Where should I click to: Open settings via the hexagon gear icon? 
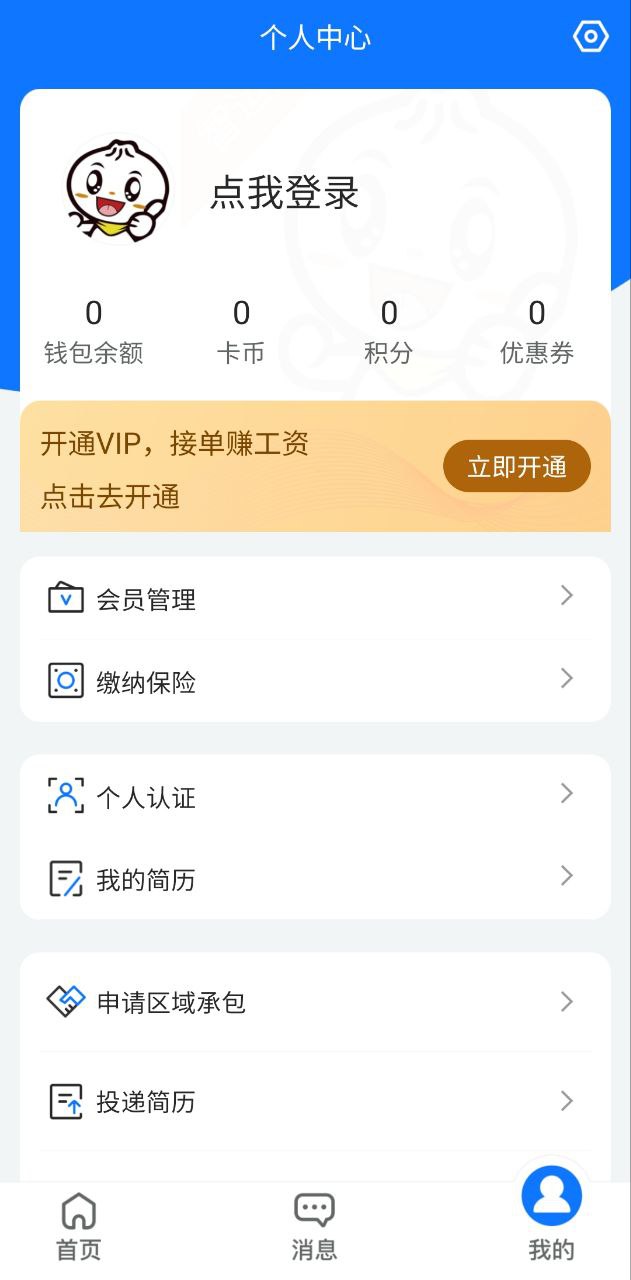pyautogui.click(x=590, y=37)
